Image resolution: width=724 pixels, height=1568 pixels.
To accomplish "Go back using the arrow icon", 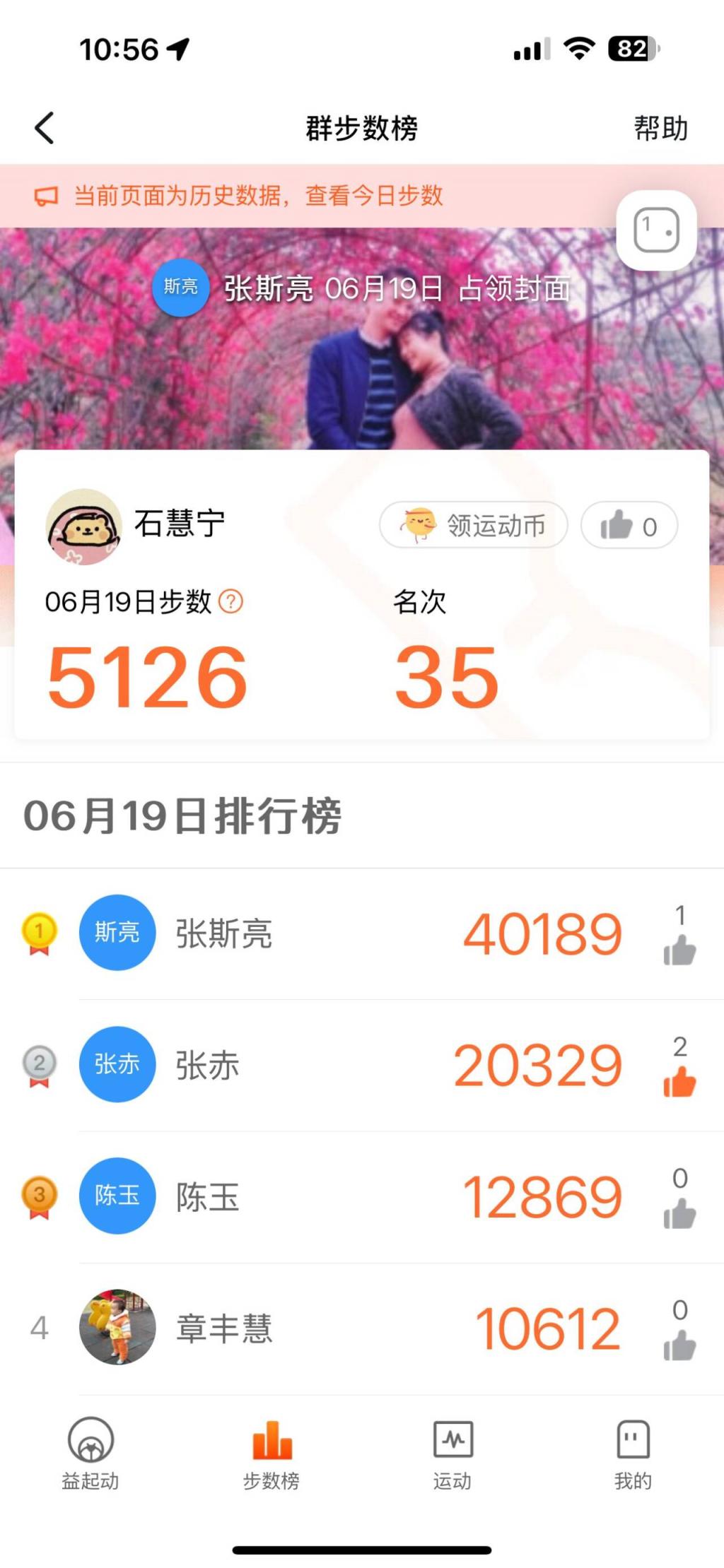I will click(x=45, y=129).
